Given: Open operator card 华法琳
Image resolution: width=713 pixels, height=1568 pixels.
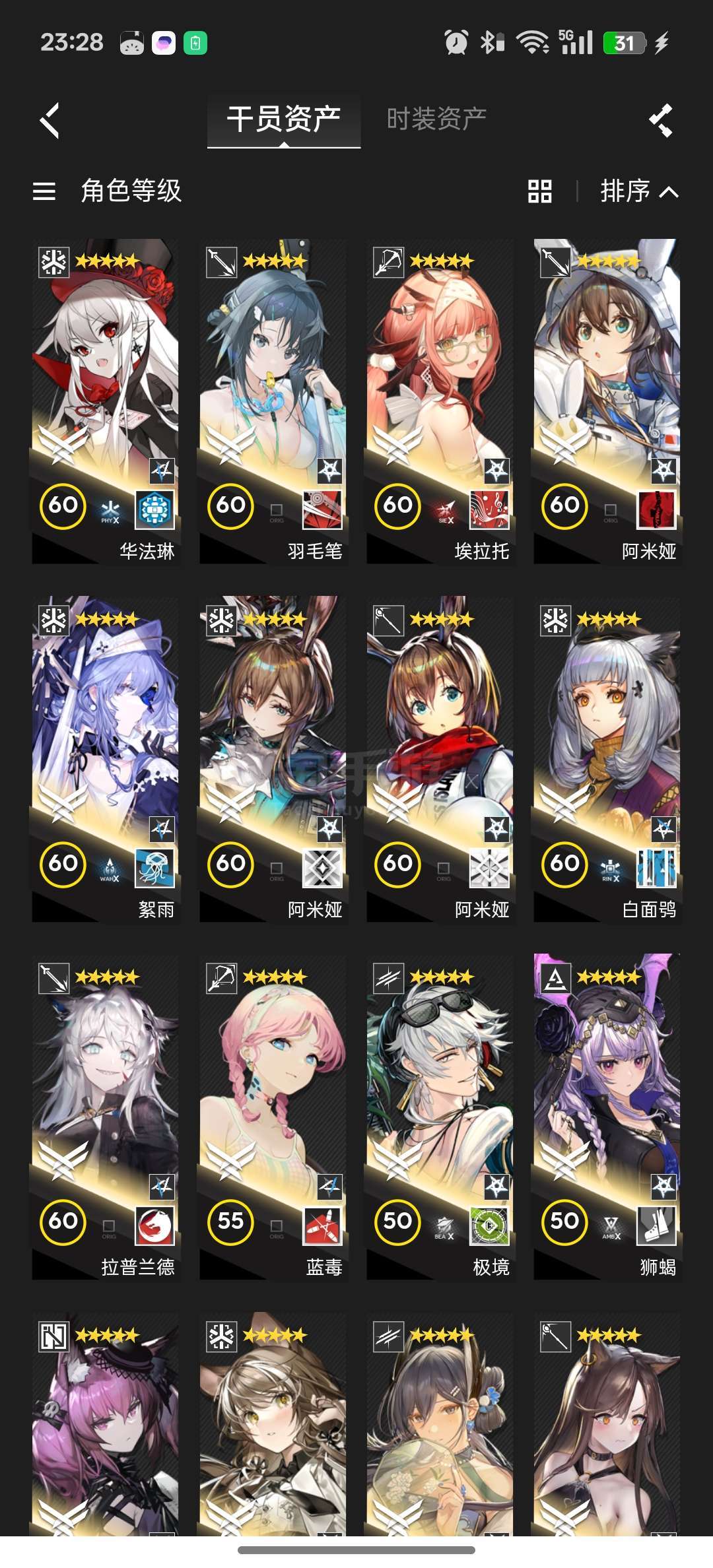Looking at the screenshot, I should point(106,401).
